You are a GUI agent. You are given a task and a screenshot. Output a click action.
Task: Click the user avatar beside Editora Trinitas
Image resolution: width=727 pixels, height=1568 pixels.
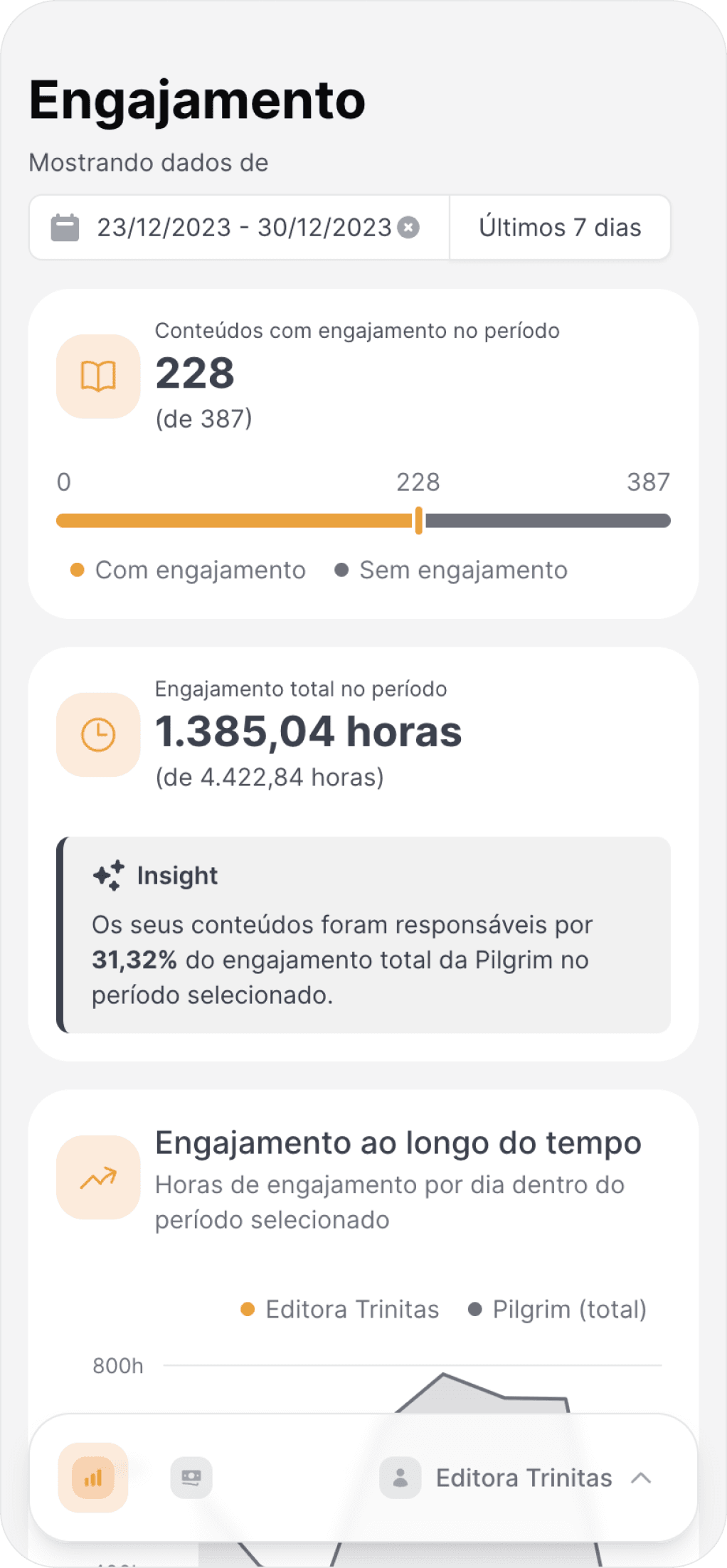pos(400,1478)
